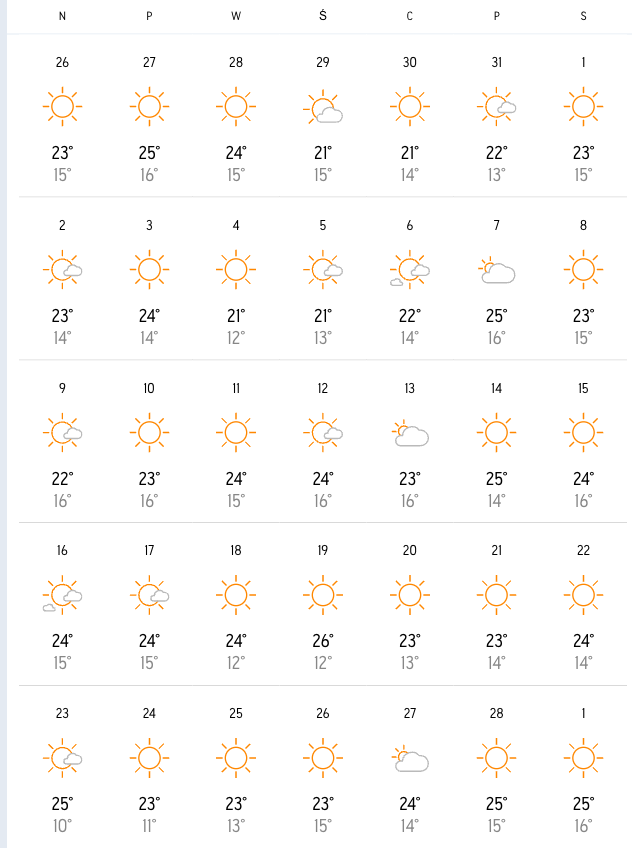Image resolution: width=632 pixels, height=848 pixels.
Task: View day 16 weather details
Action: [62, 604]
